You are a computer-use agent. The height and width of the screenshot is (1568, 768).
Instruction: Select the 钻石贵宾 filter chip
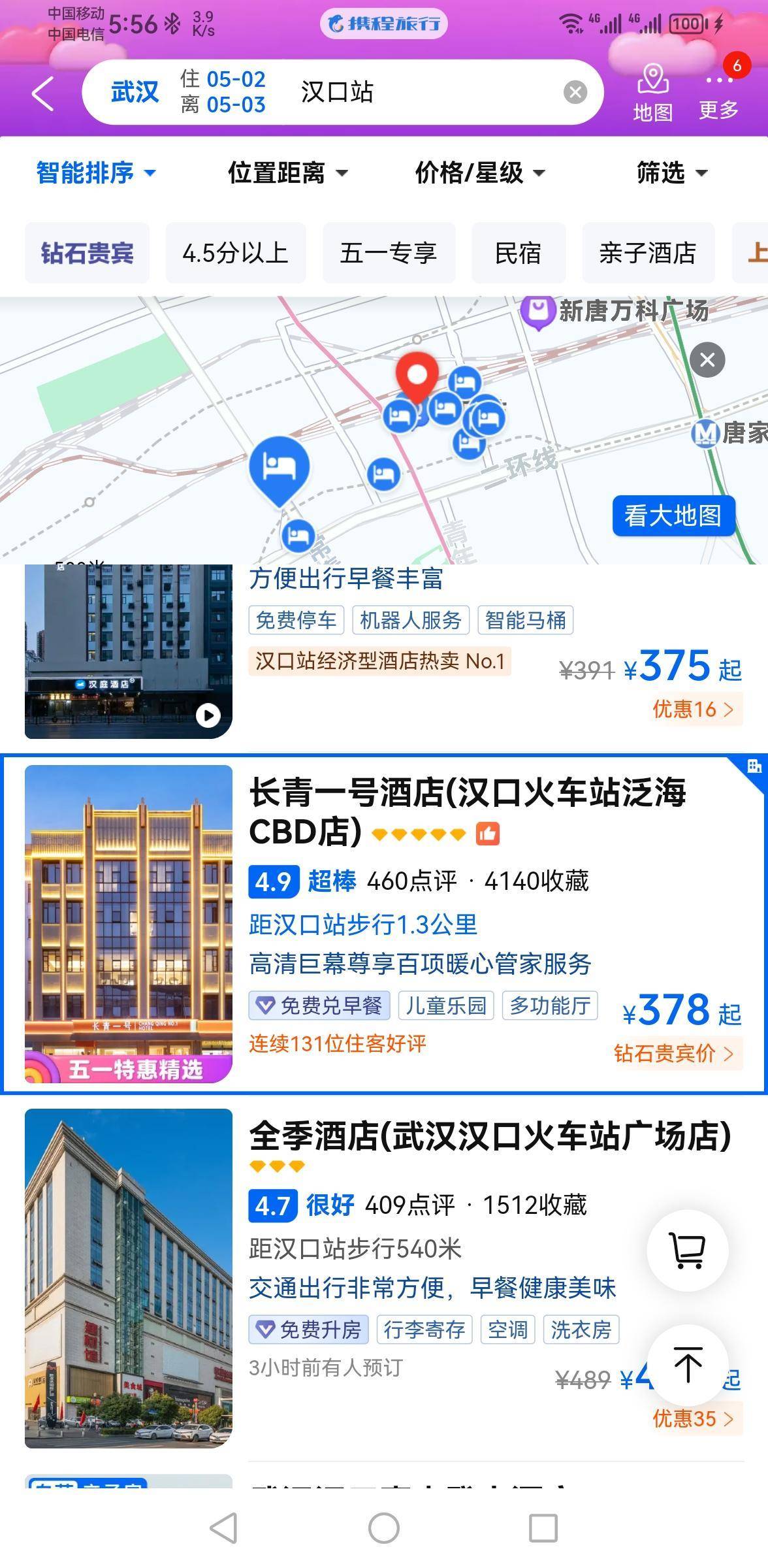(87, 253)
